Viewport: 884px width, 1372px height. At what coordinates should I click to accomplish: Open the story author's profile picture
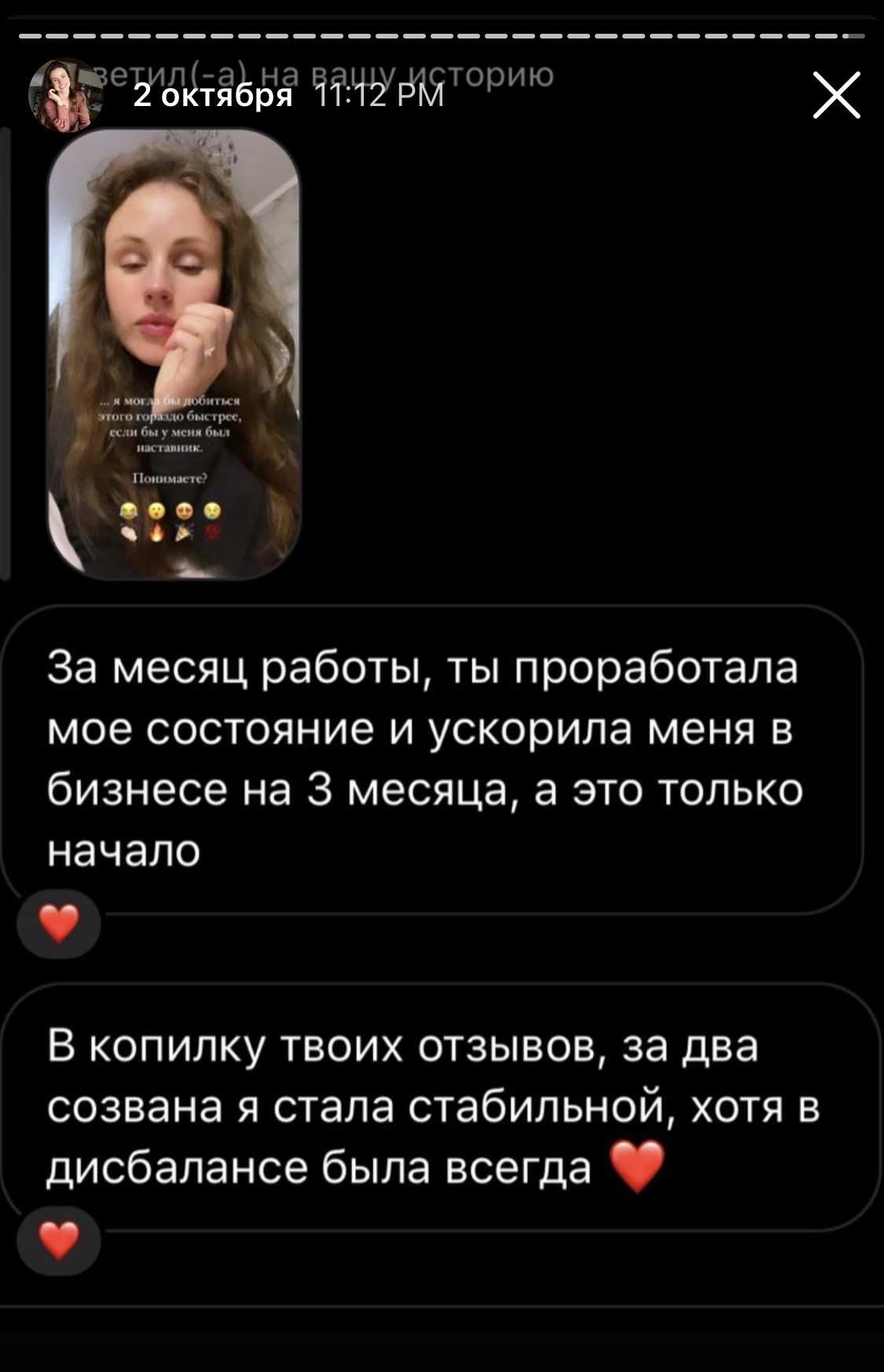66,96
